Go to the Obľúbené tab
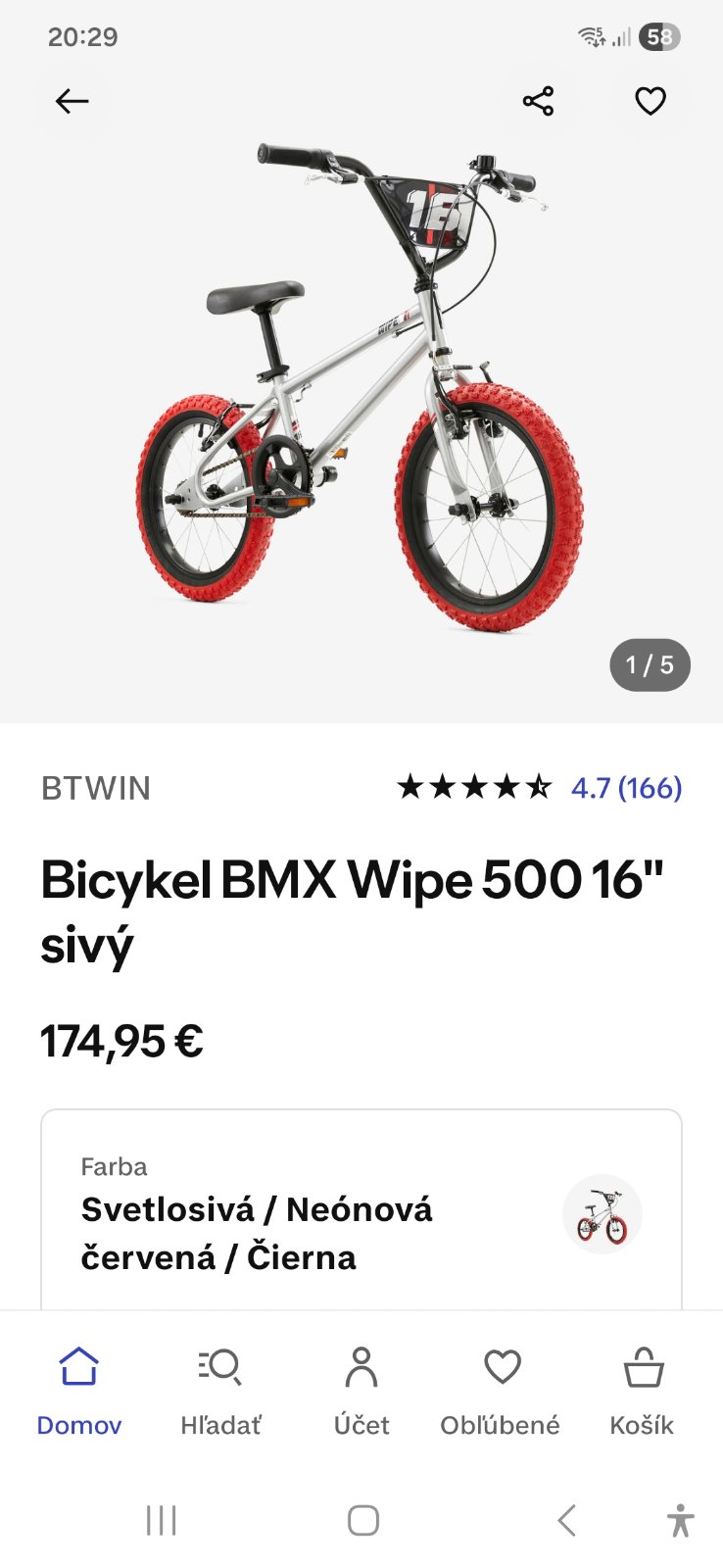The image size is (723, 1568). pyautogui.click(x=501, y=1389)
